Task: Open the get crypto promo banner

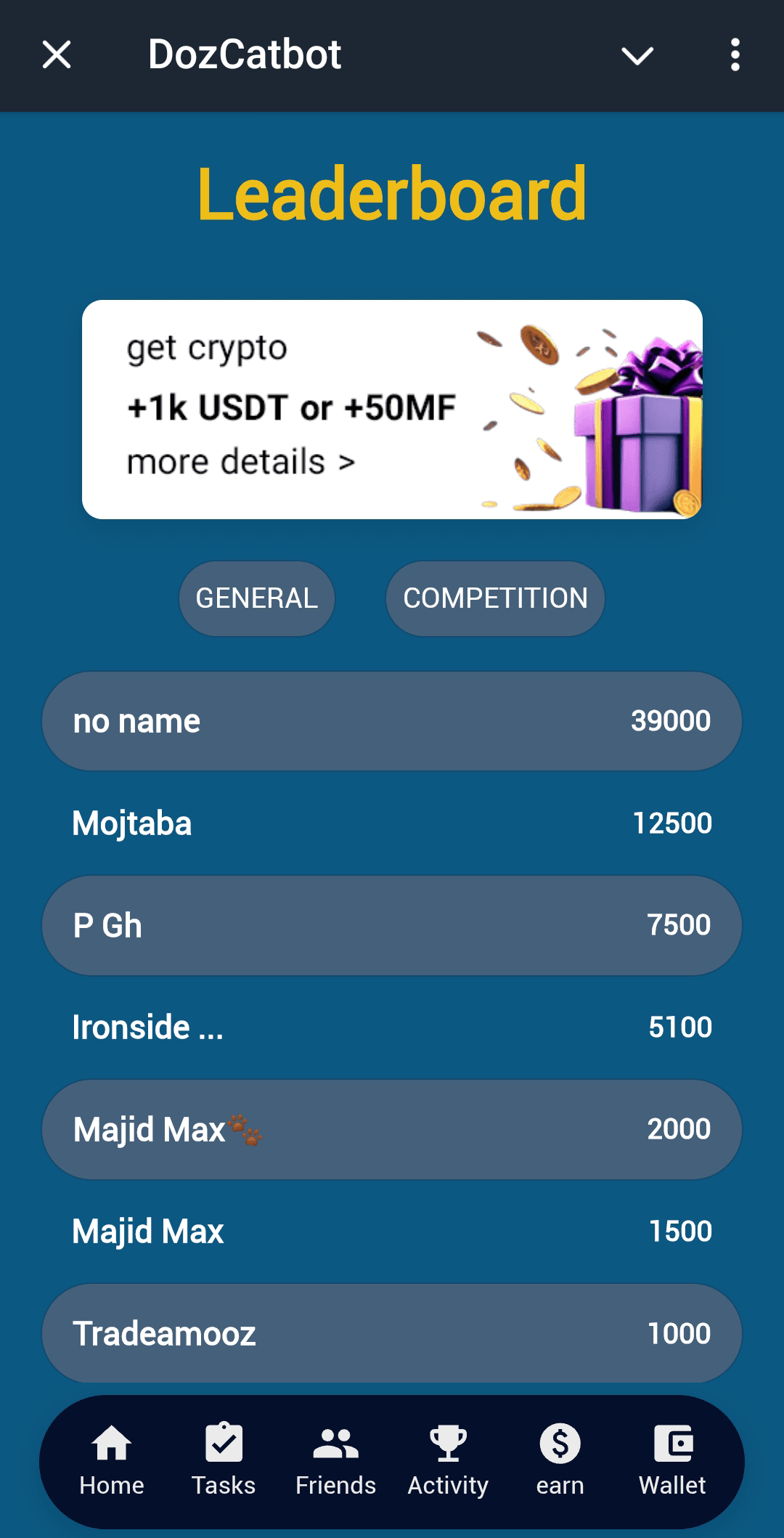Action: 392,410
